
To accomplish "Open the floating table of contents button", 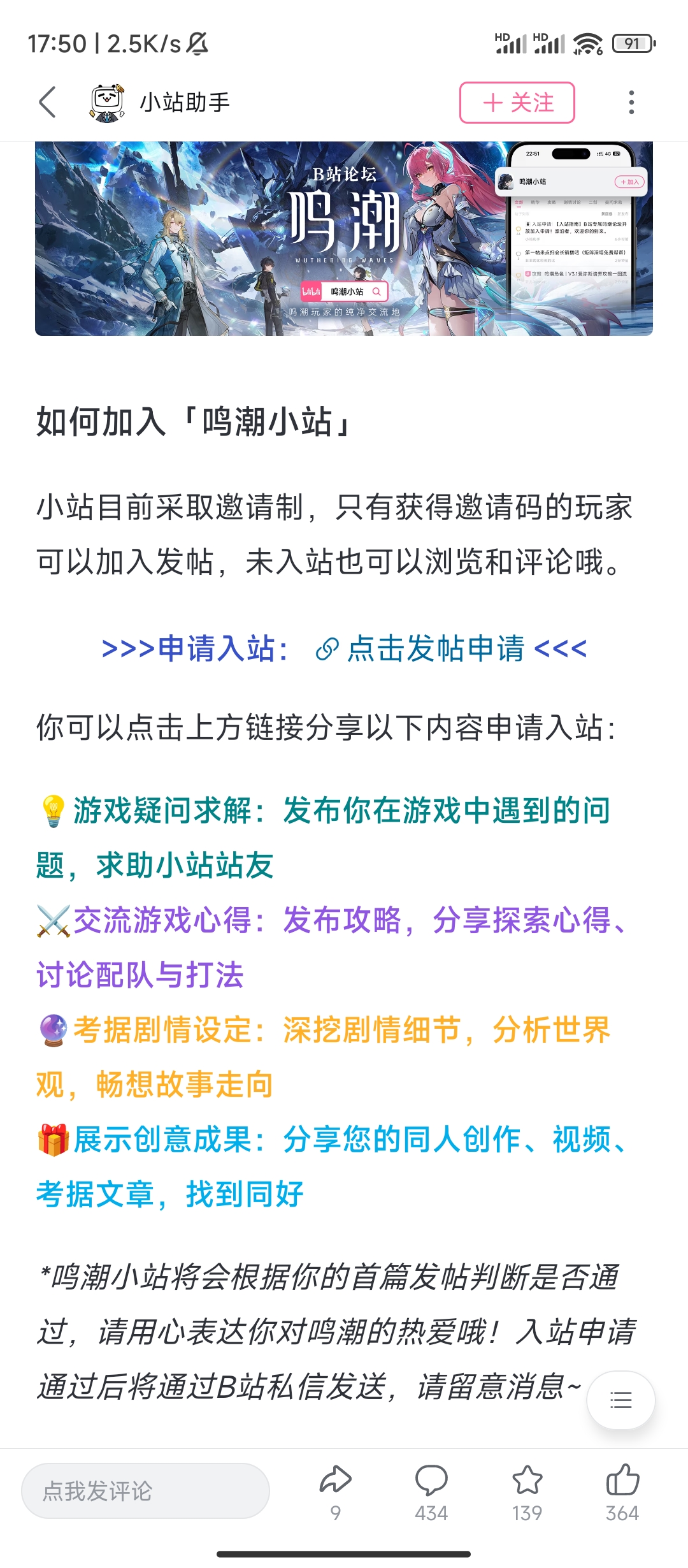I will [620, 1400].
